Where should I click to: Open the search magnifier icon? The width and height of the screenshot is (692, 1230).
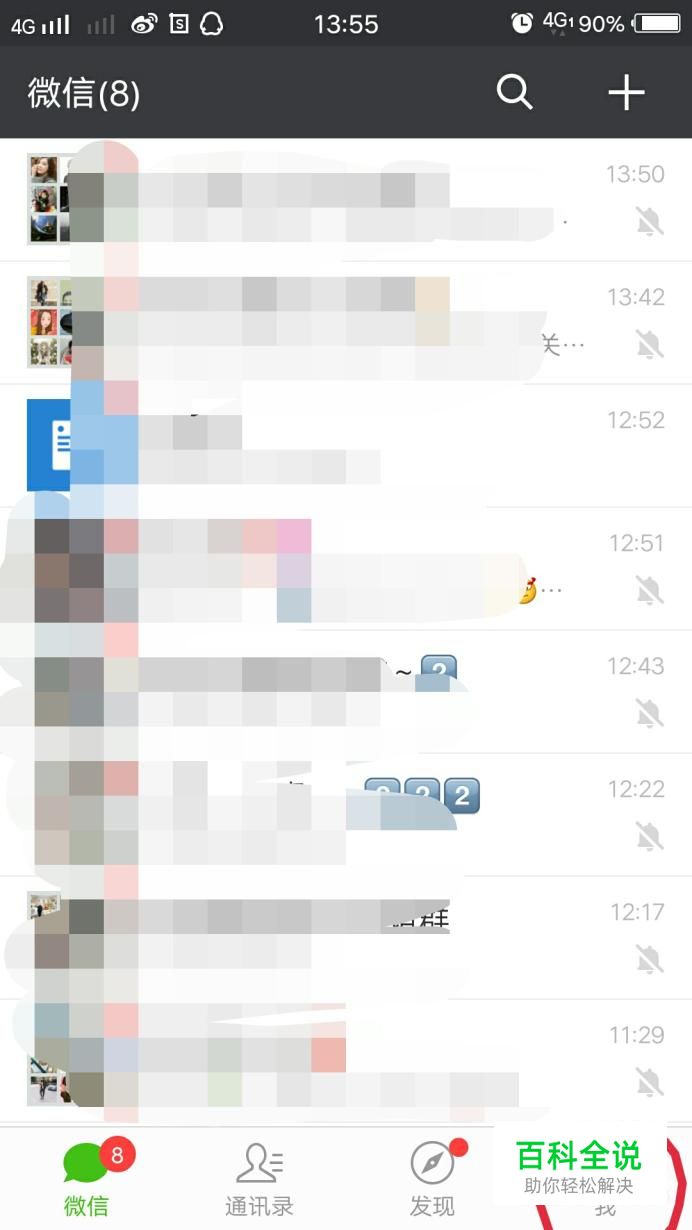514,93
